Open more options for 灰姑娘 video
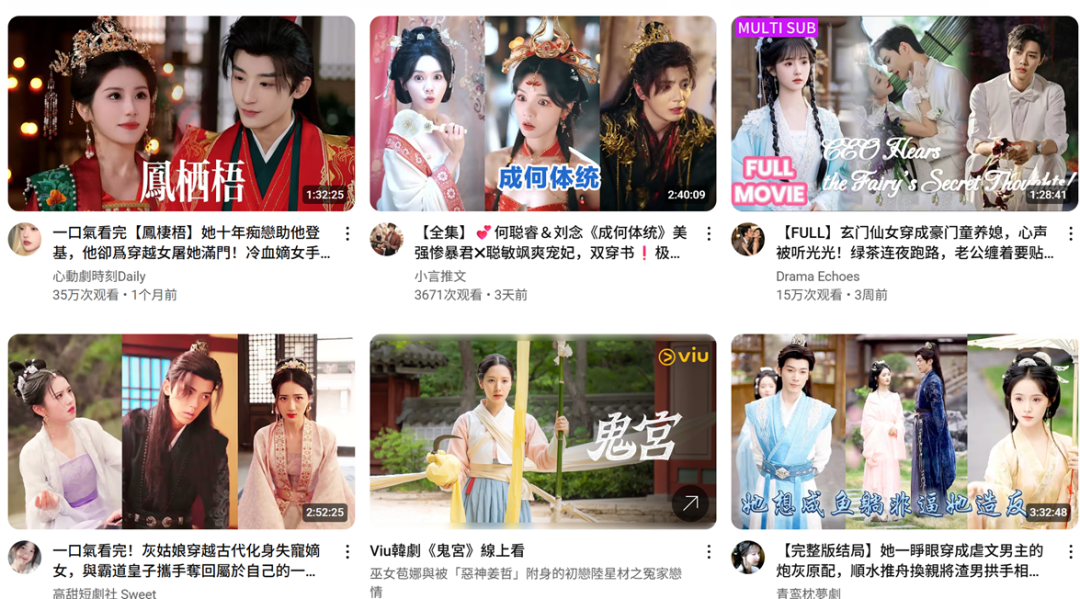The height and width of the screenshot is (599, 1080). click(347, 552)
